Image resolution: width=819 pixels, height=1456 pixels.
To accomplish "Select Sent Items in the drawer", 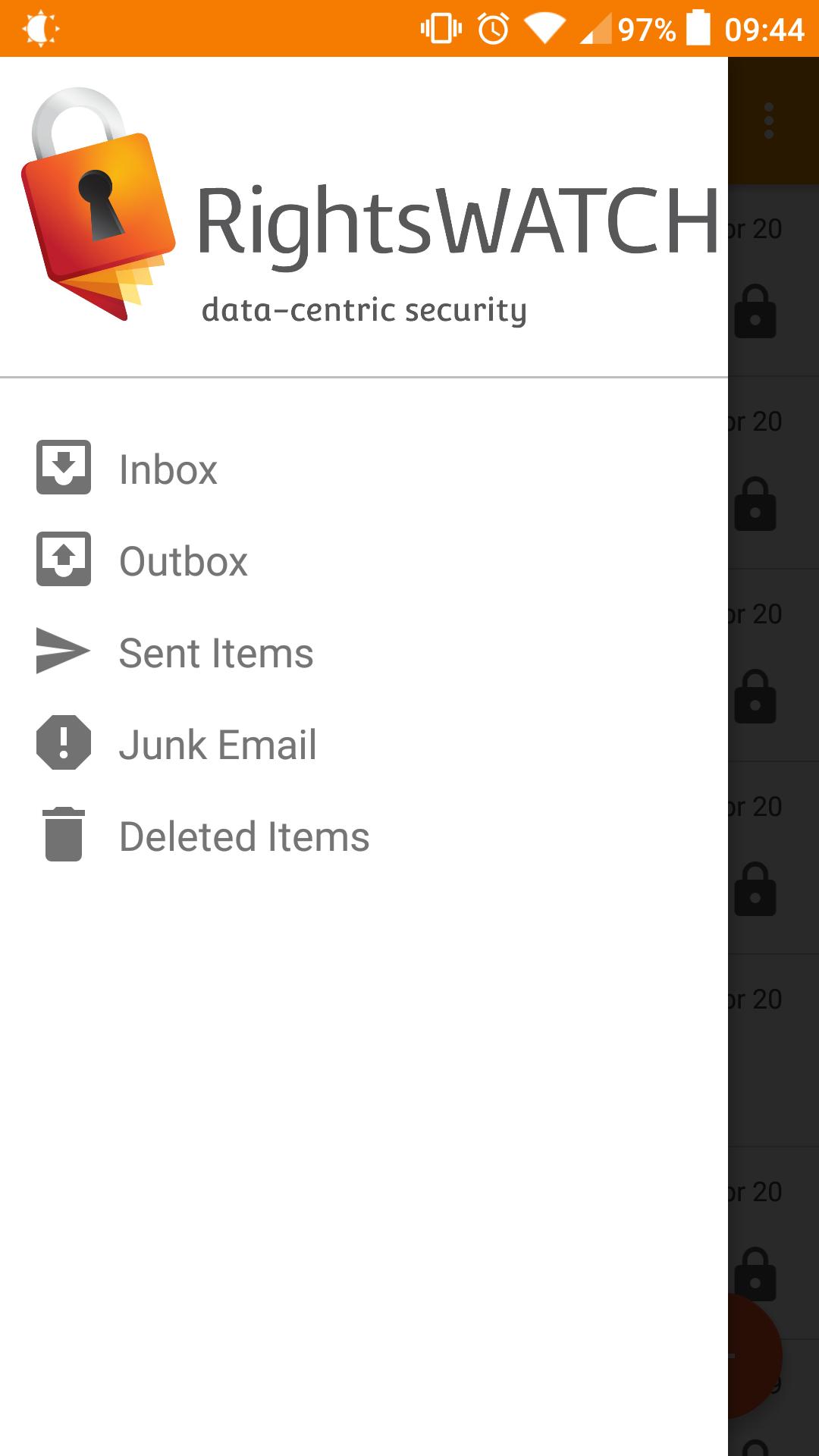I will point(216,653).
